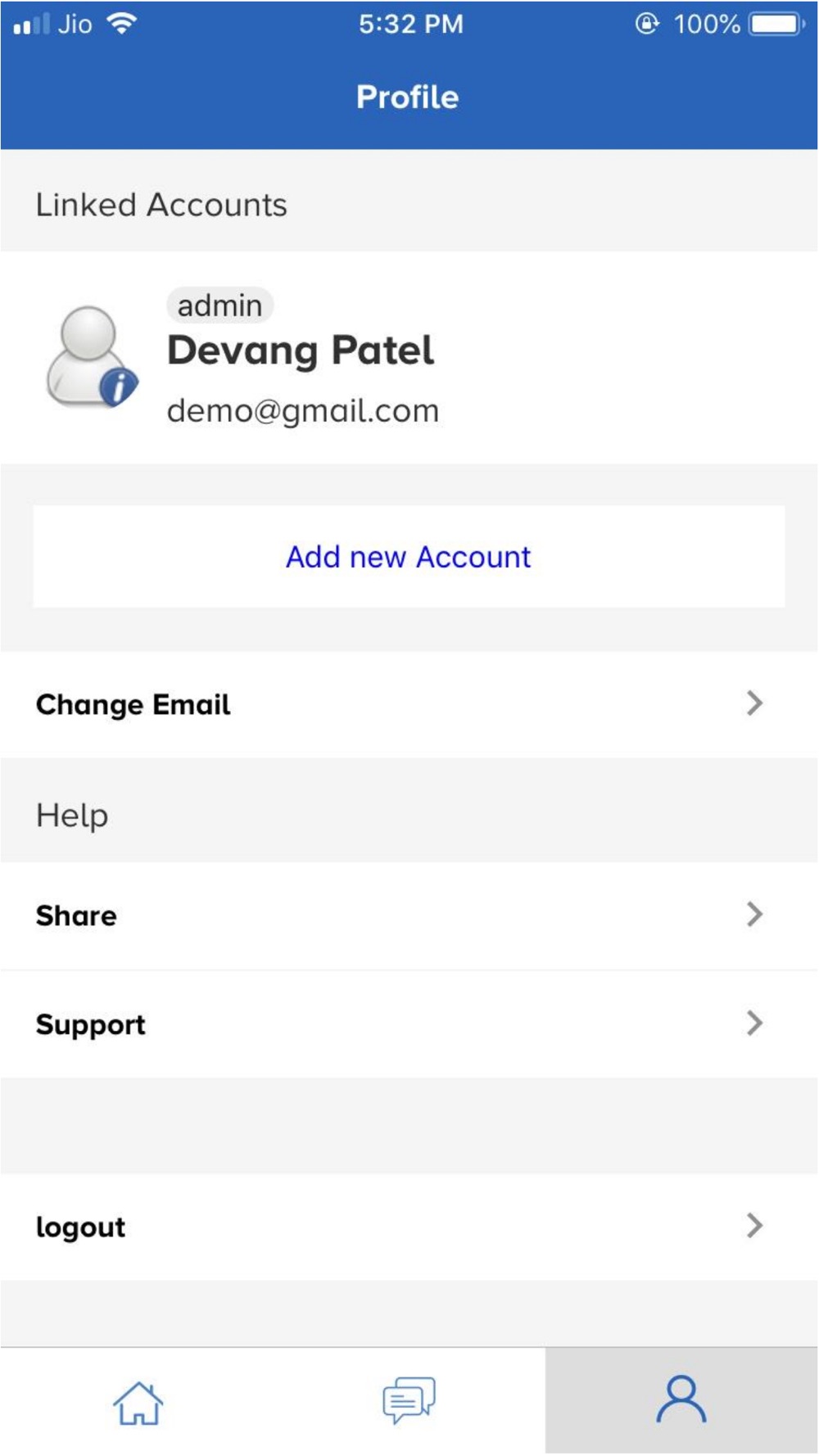
Task: Tap Add new Account button
Action: pyautogui.click(x=409, y=557)
